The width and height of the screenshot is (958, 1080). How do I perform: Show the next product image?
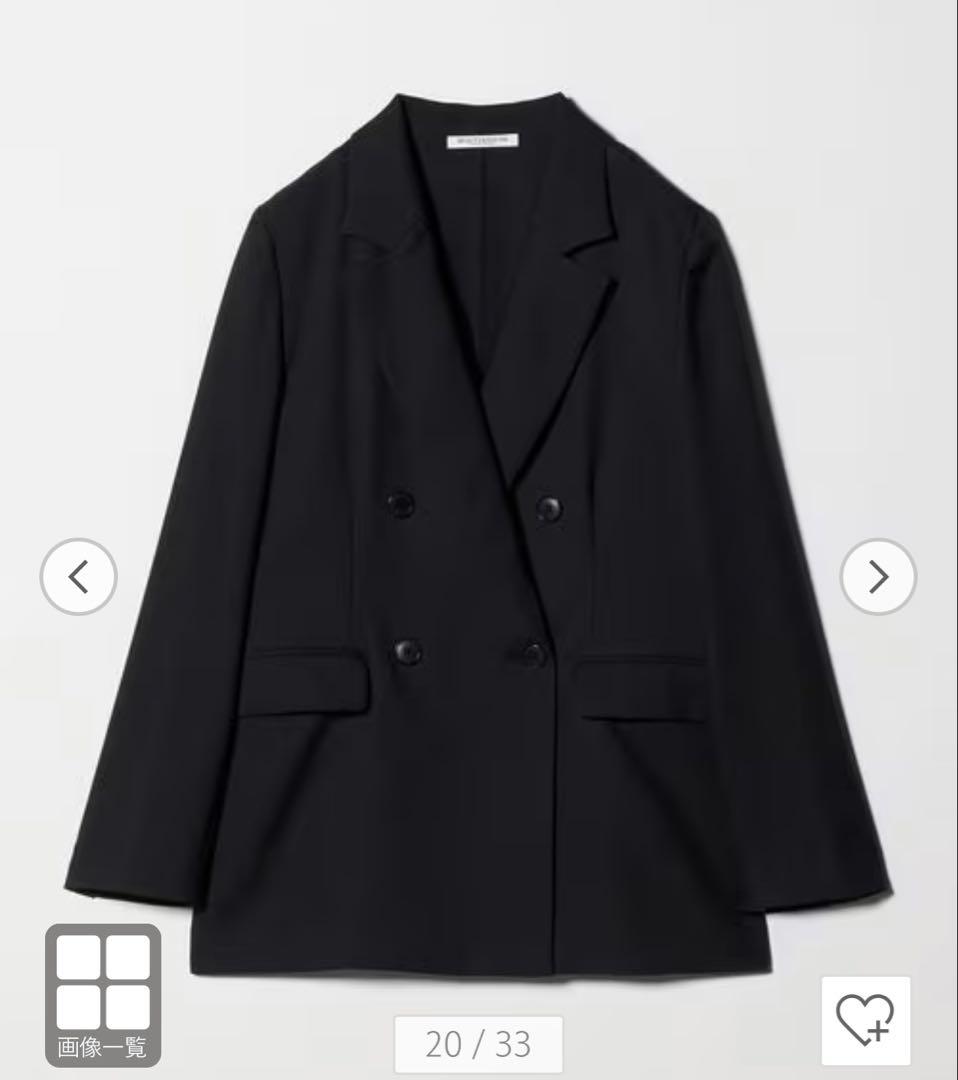(878, 577)
